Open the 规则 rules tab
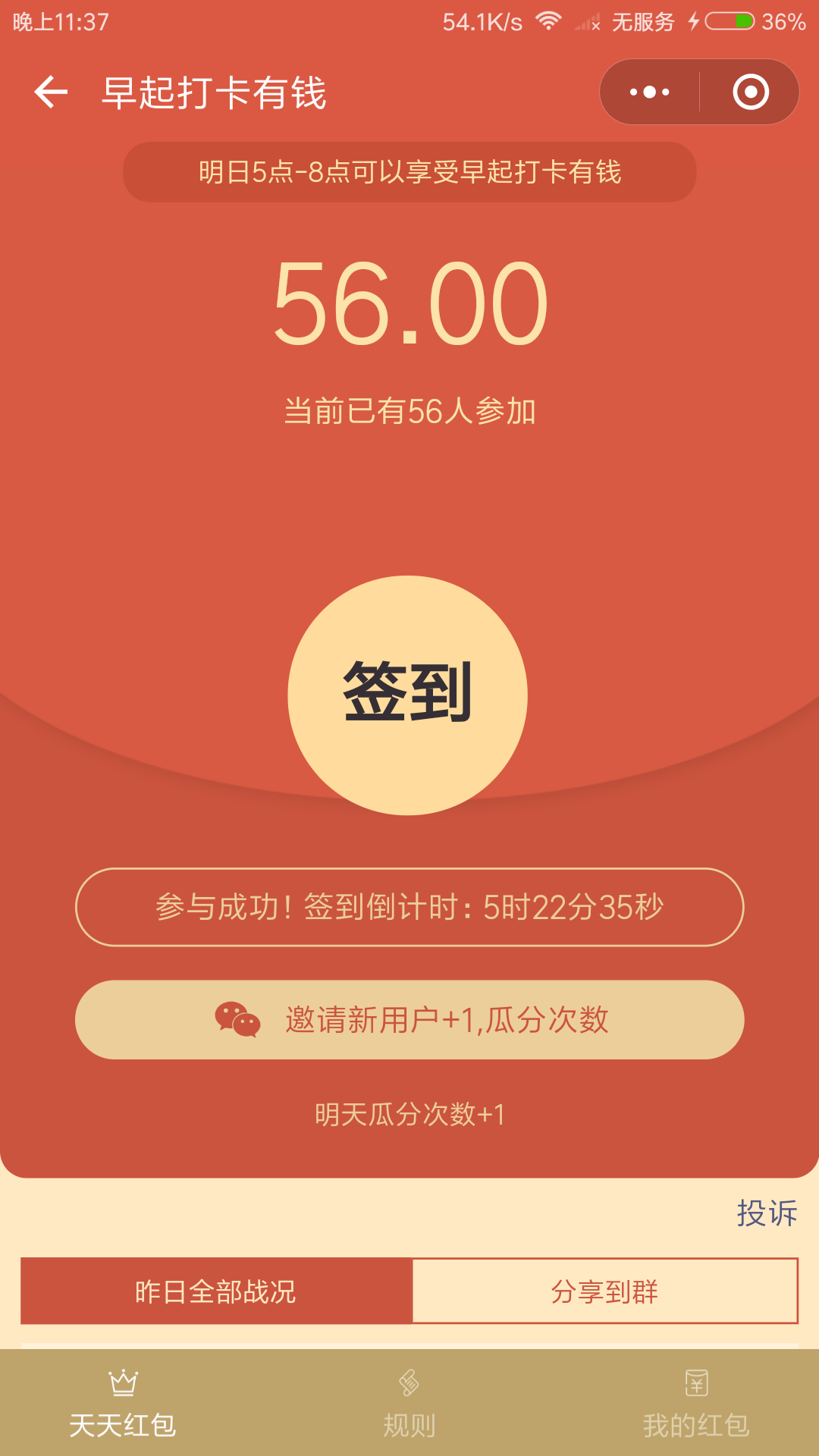The height and width of the screenshot is (1456, 819). (409, 1404)
